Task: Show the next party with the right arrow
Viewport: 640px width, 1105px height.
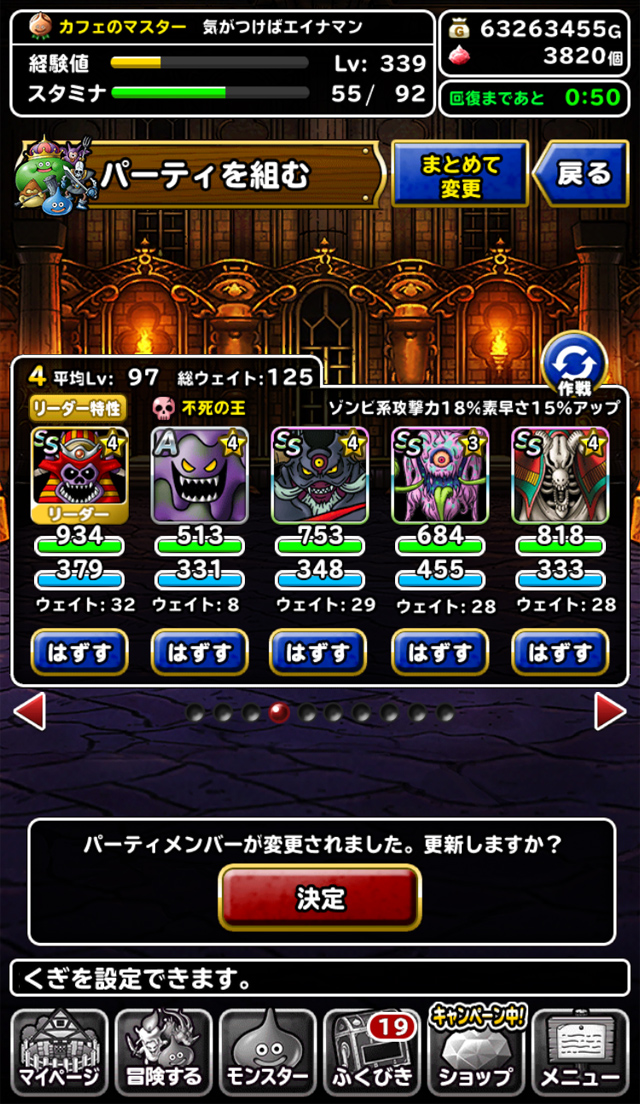Action: pos(610,711)
